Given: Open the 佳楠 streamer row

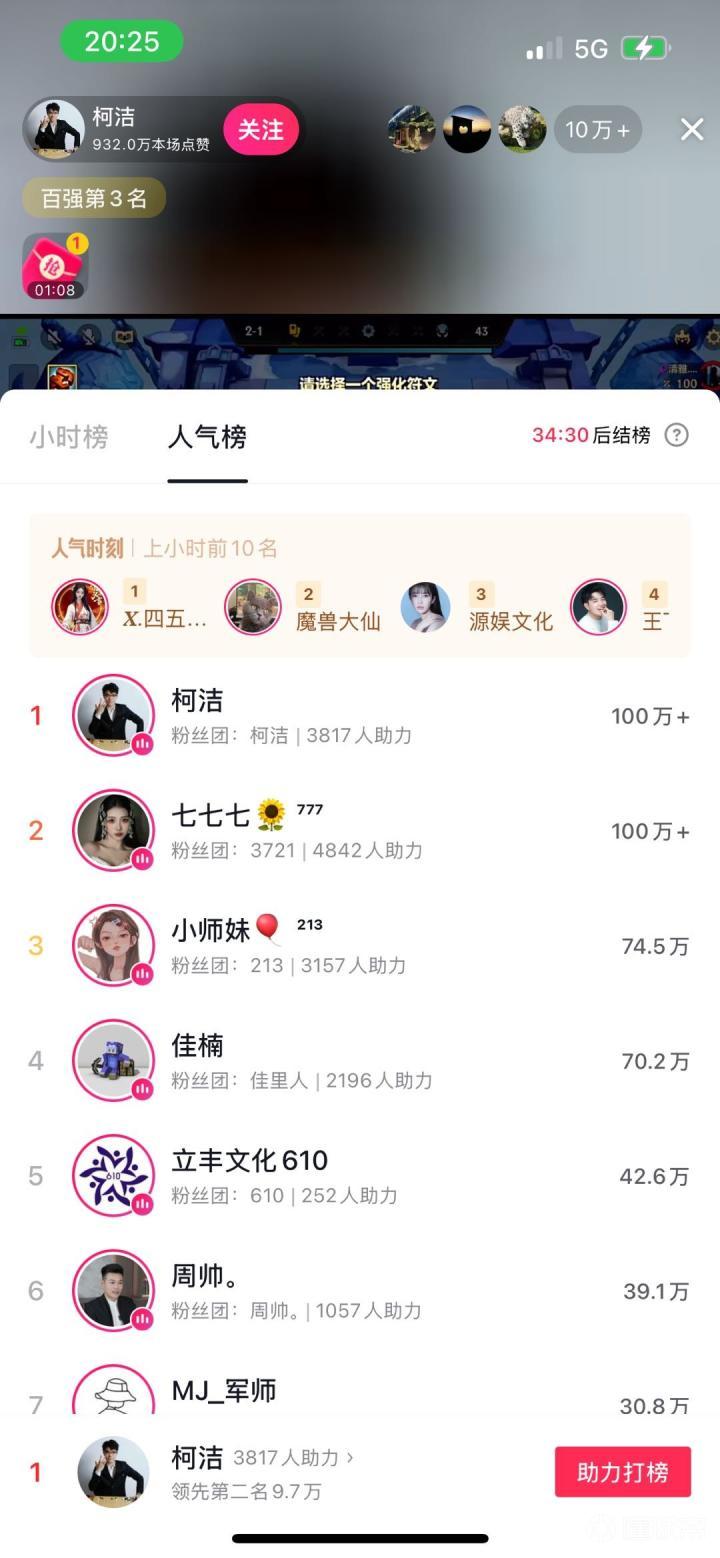Looking at the screenshot, I should tap(360, 1061).
